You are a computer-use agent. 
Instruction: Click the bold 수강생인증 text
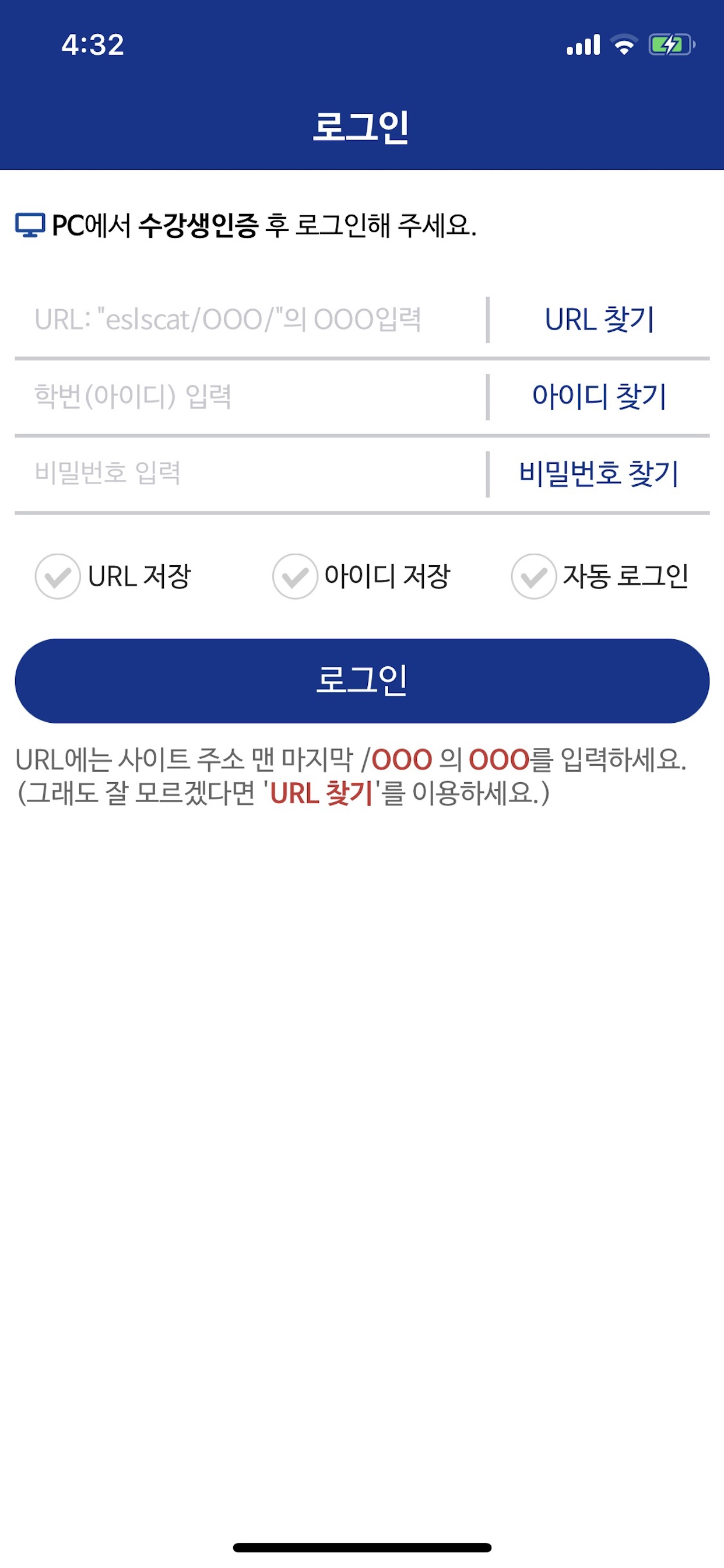[x=201, y=225]
